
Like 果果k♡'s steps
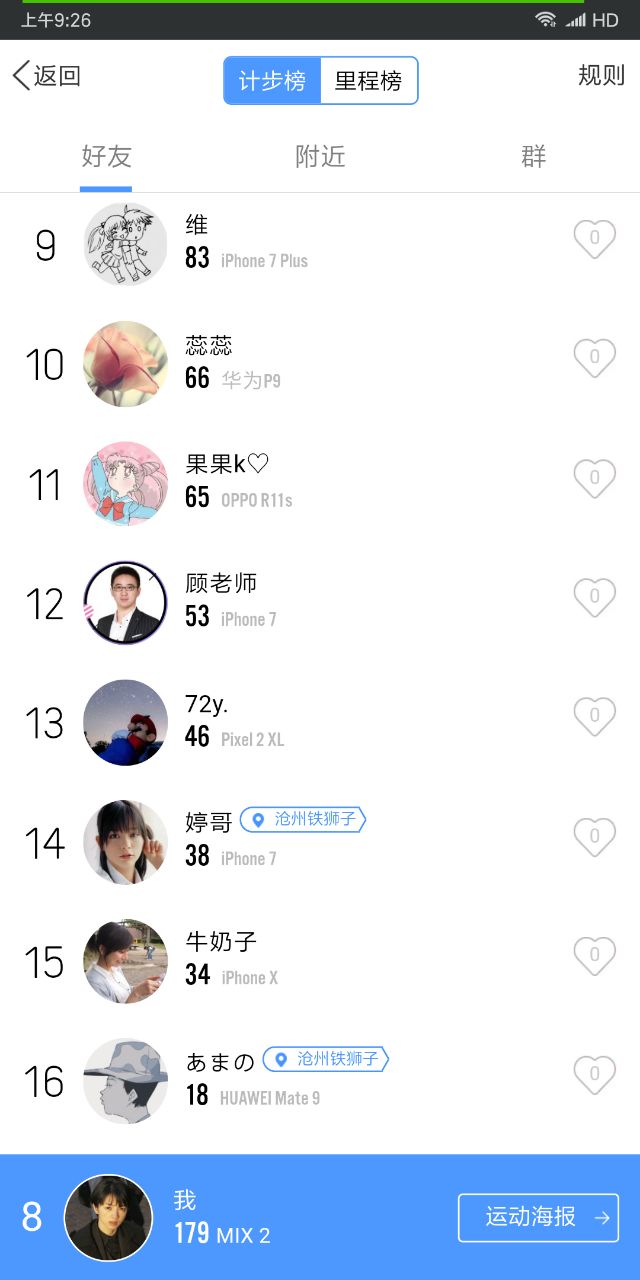[594, 478]
